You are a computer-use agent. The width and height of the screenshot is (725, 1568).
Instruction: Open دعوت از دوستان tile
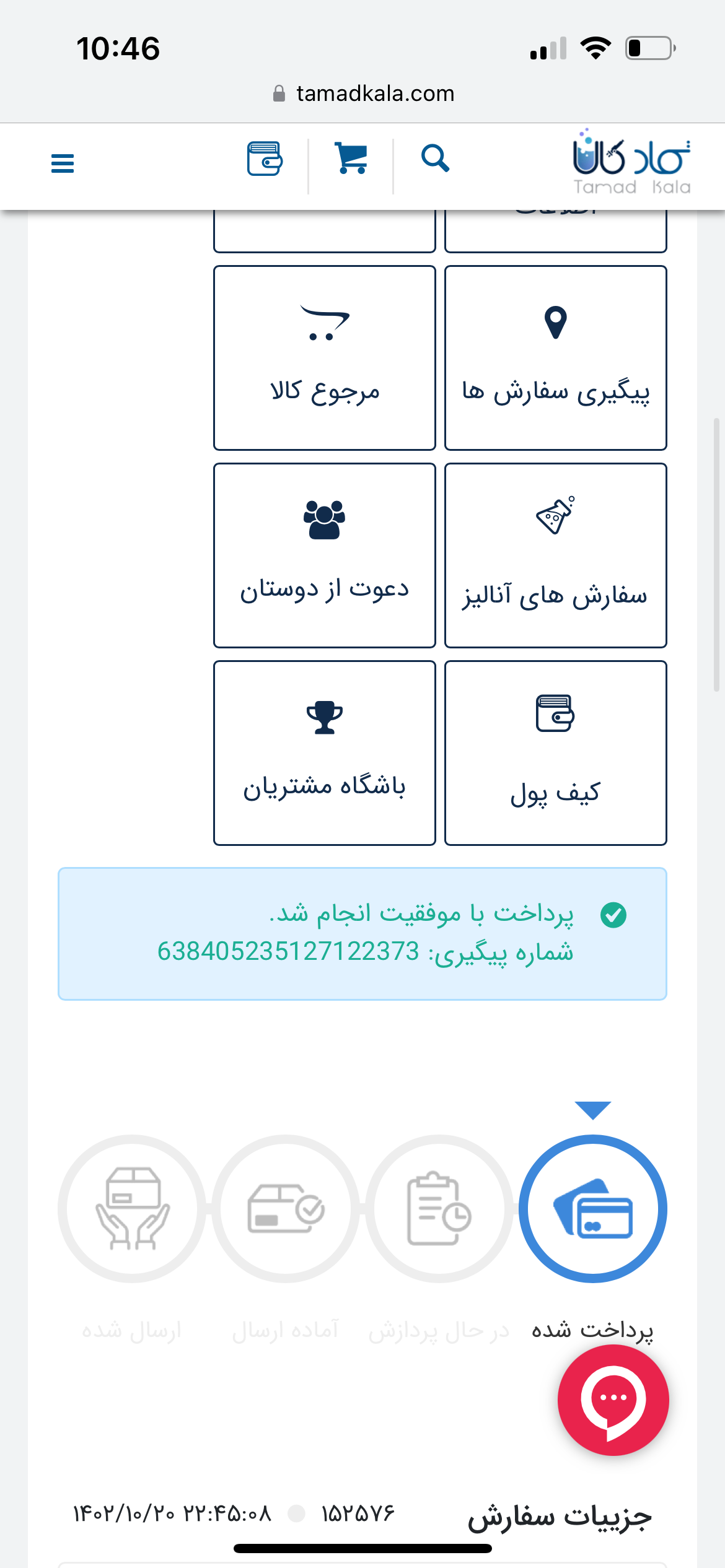[325, 555]
